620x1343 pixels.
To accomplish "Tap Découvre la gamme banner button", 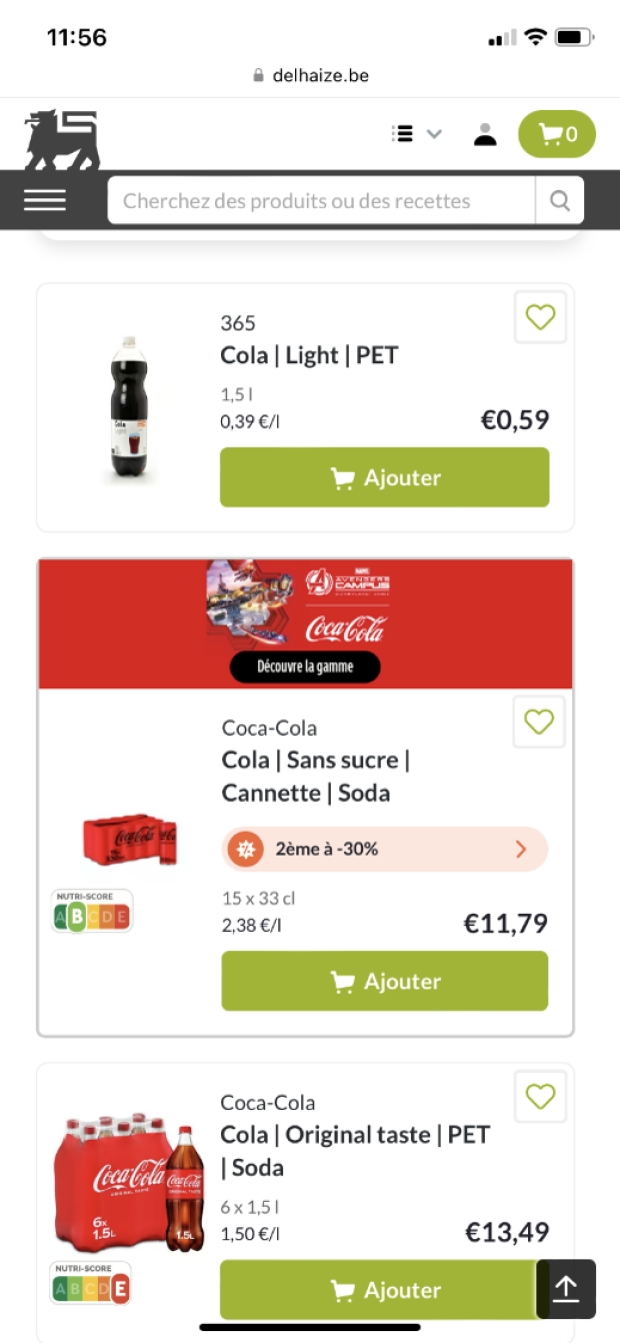I will pyautogui.click(x=305, y=666).
